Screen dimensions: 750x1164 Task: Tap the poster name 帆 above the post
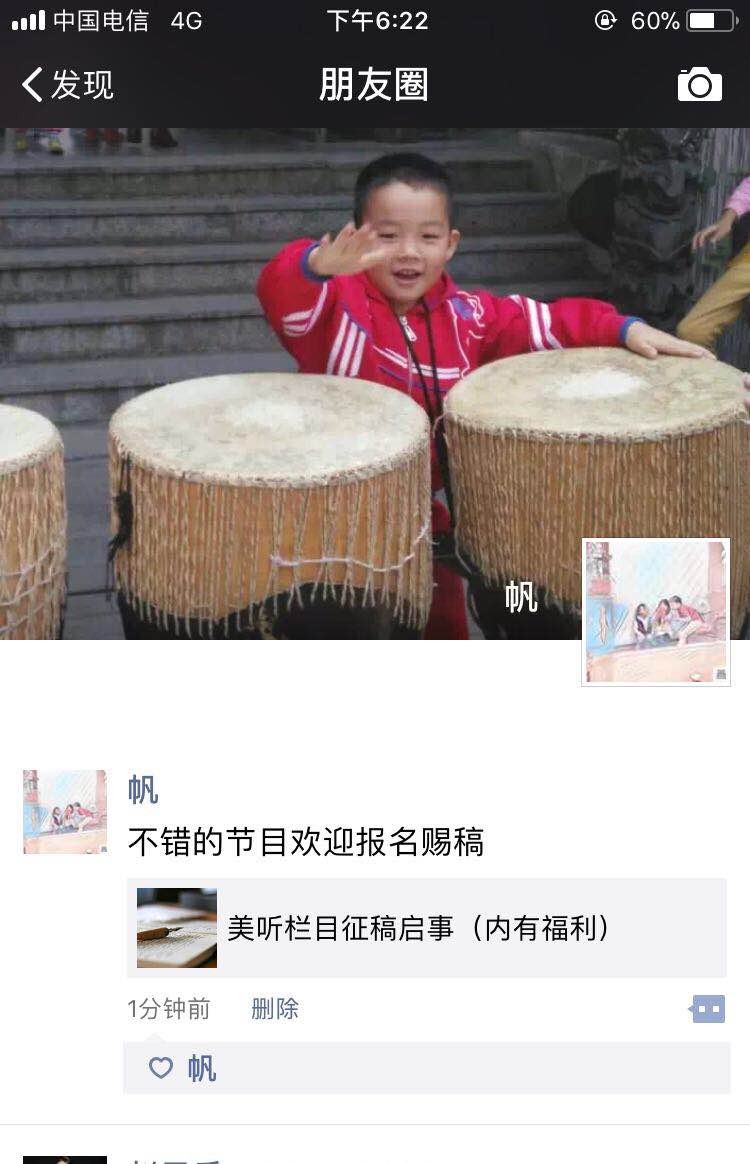click(x=143, y=790)
